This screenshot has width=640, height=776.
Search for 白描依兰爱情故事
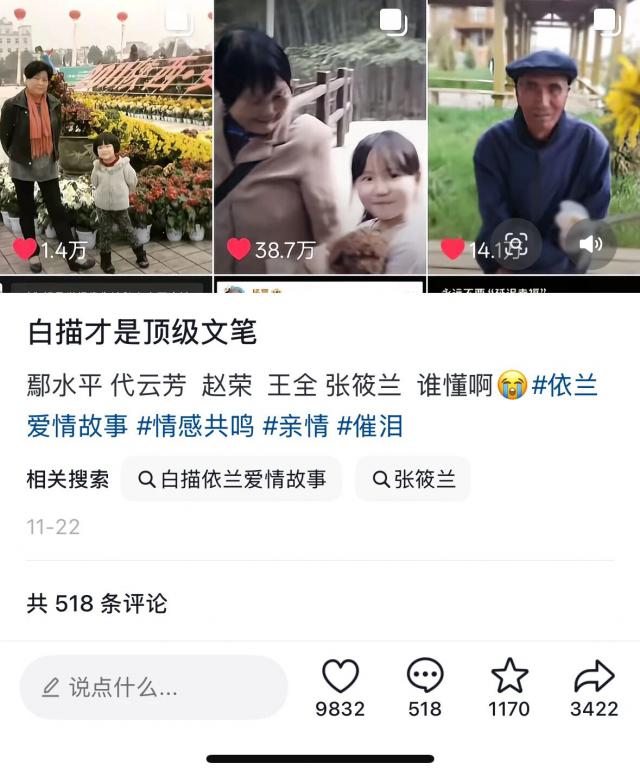232,479
